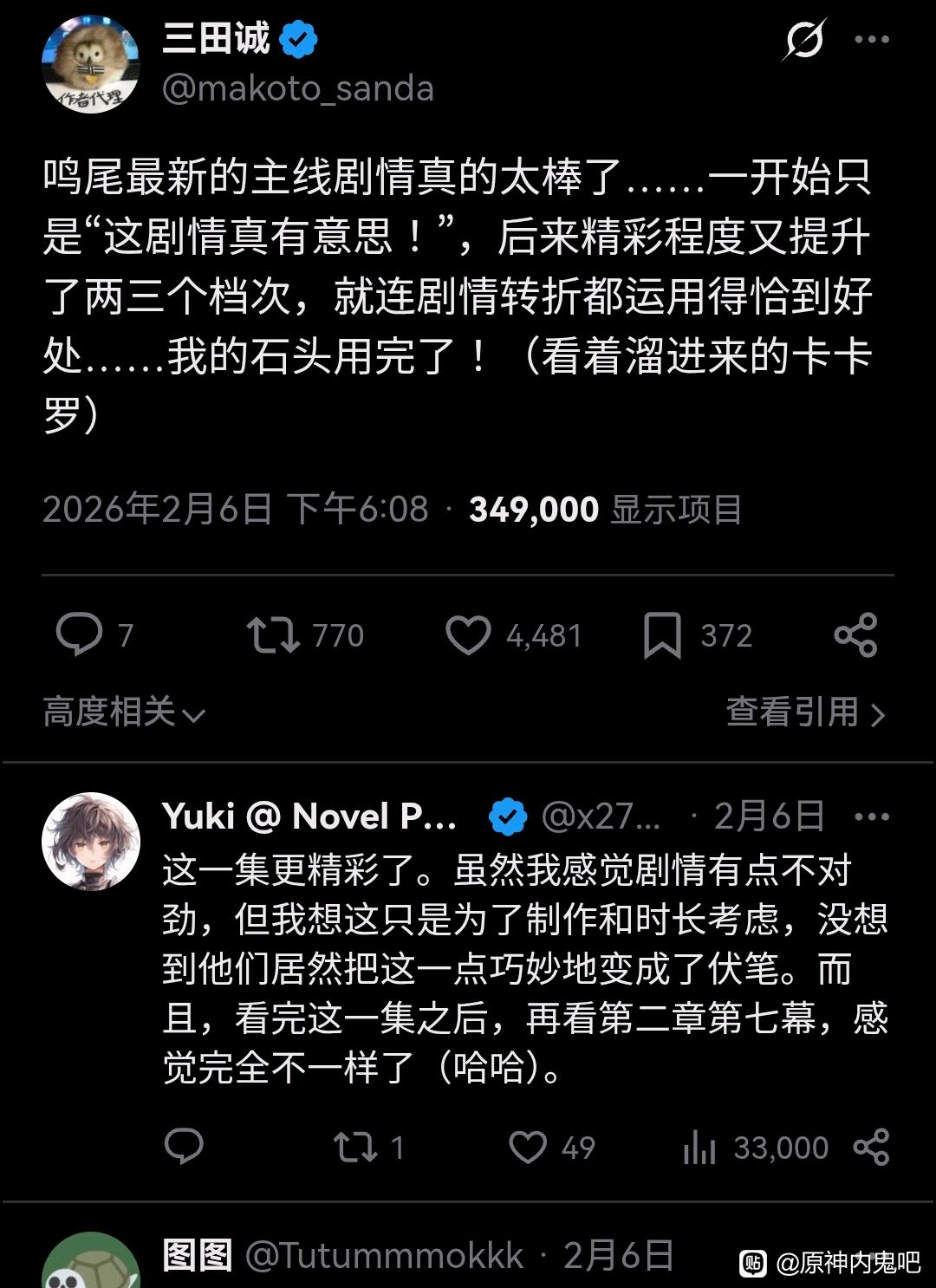Share 三田诚's post
Image resolution: width=936 pixels, height=1288 pixels.
(x=855, y=634)
